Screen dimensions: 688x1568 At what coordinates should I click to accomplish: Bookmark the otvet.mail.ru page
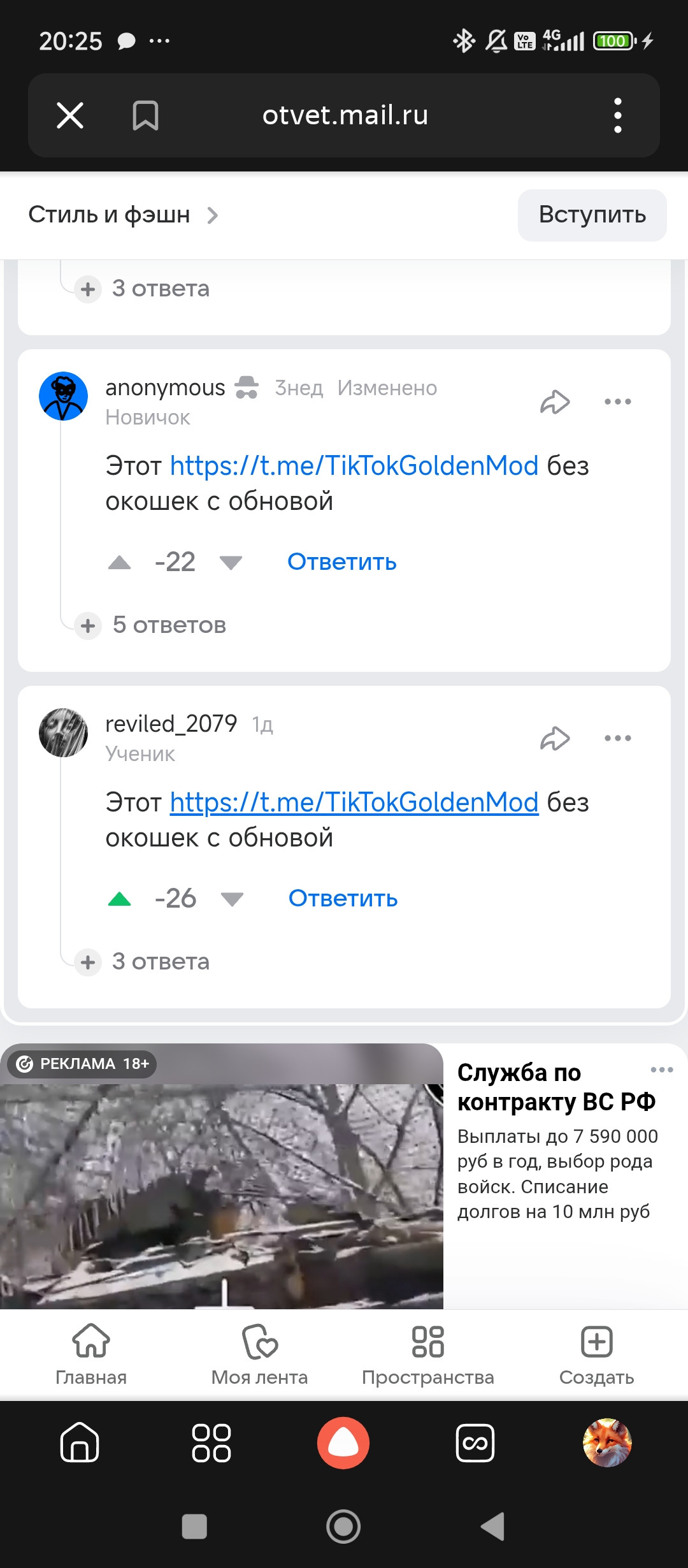point(145,115)
